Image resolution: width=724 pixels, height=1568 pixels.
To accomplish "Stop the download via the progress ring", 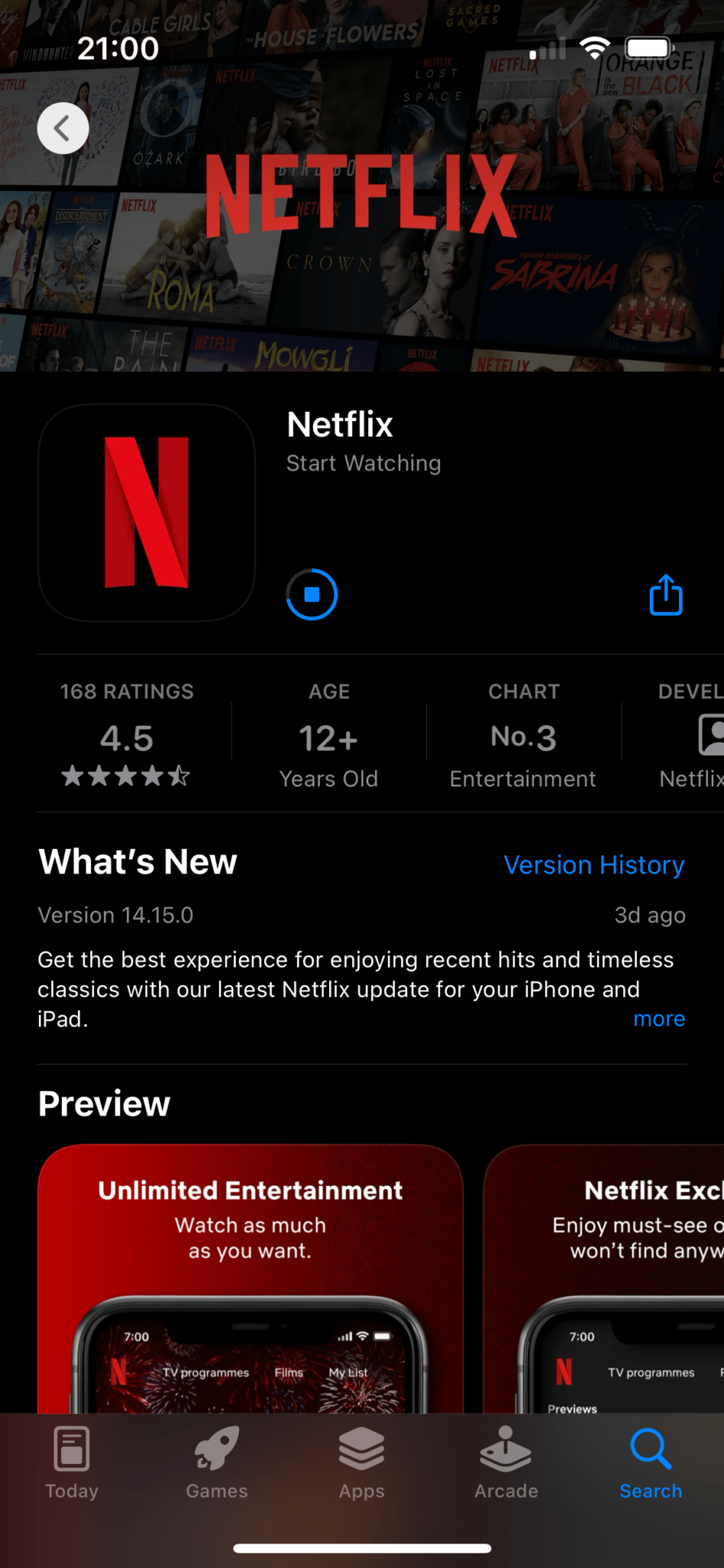I will pyautogui.click(x=311, y=595).
